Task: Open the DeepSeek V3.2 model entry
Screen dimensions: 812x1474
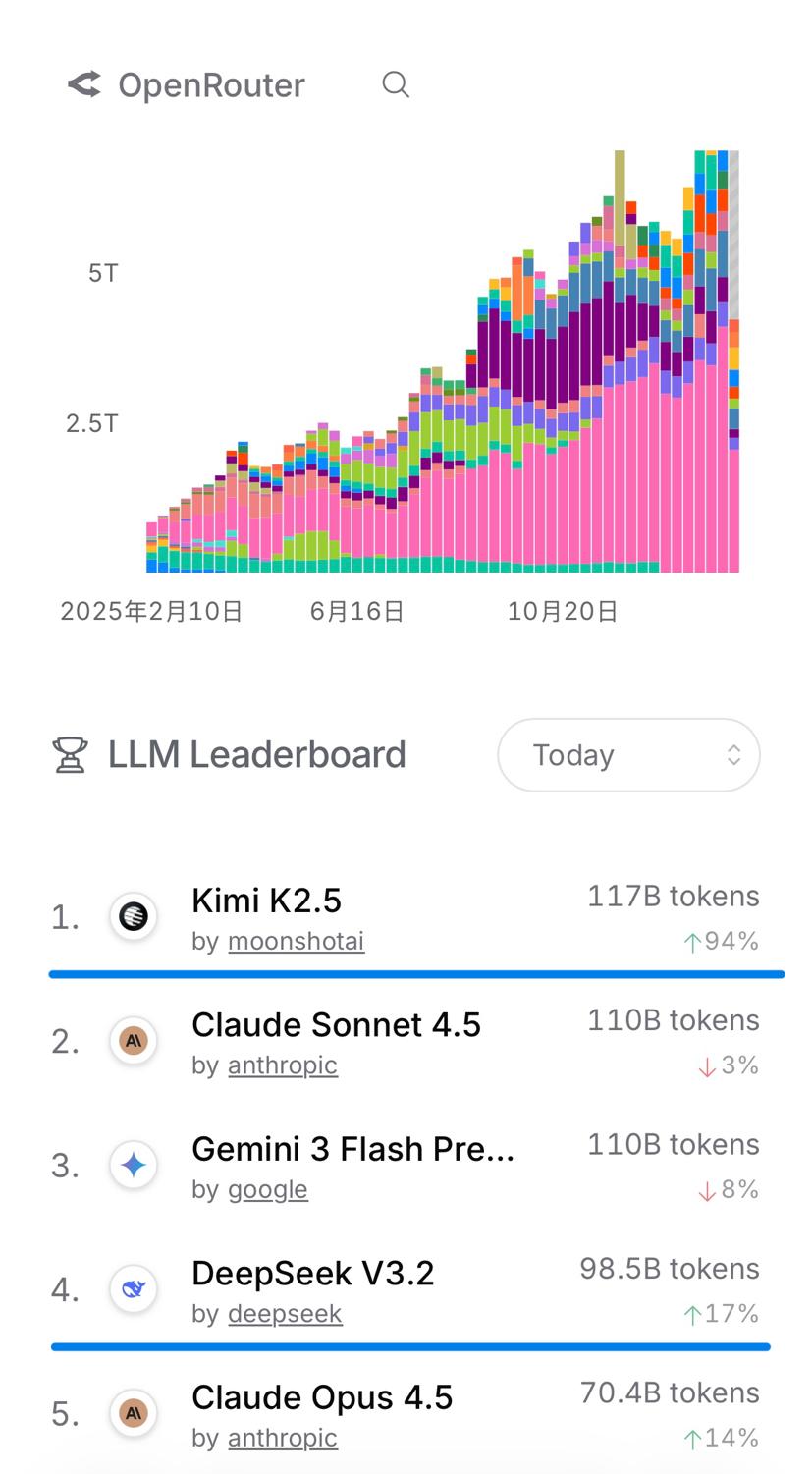Action: (x=312, y=1273)
